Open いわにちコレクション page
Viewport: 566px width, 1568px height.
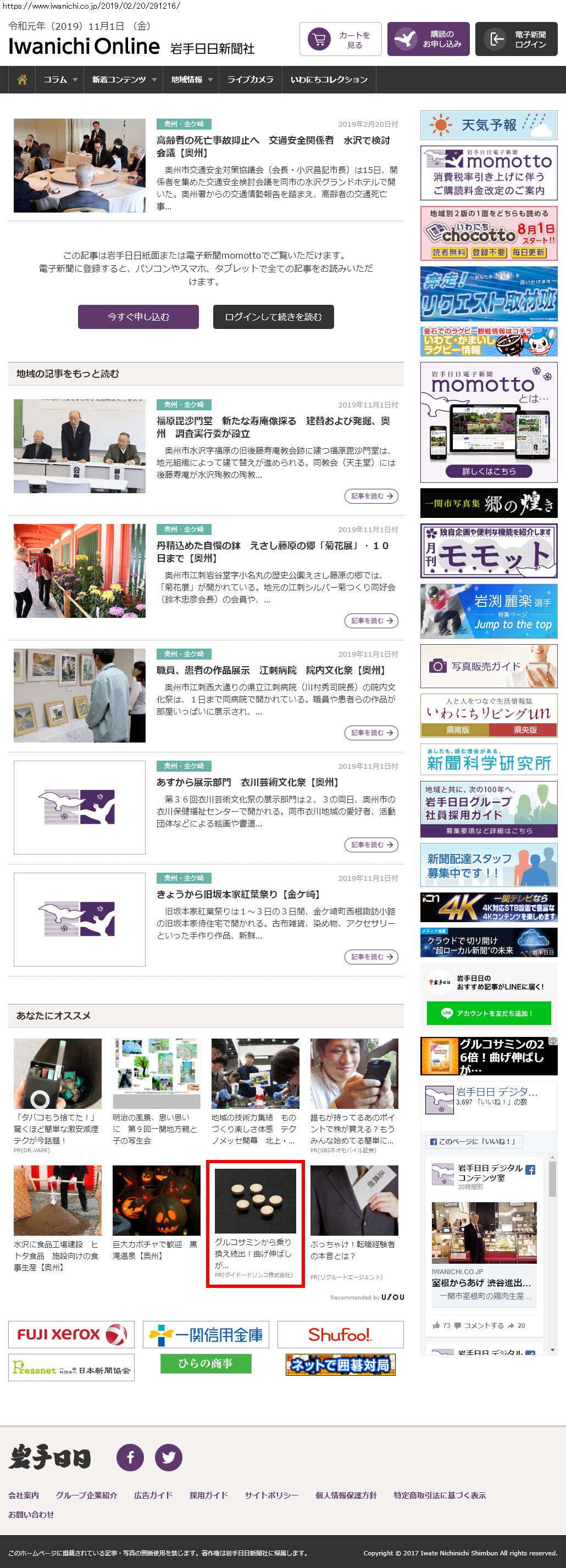[329, 80]
